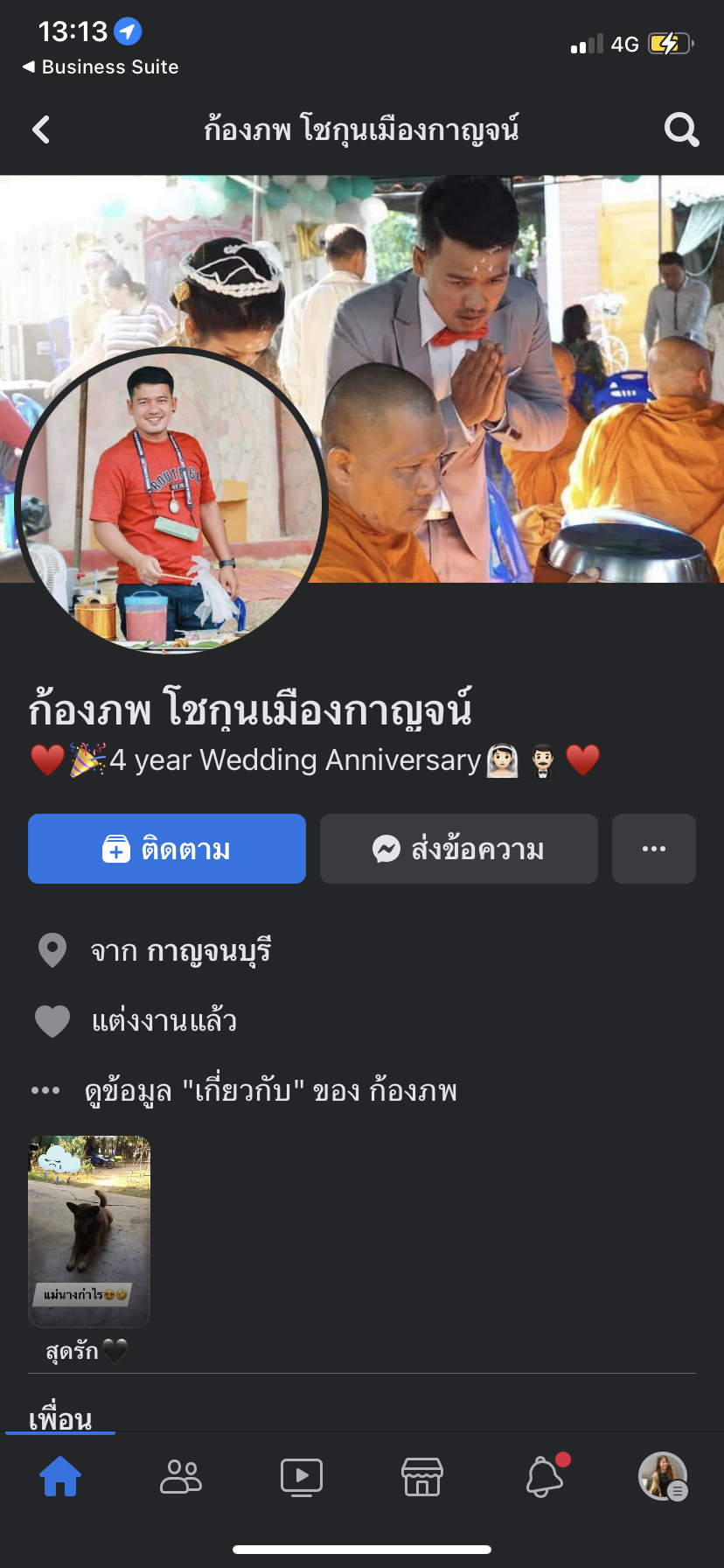Send a message via ส่งข้อความ button

click(x=459, y=849)
